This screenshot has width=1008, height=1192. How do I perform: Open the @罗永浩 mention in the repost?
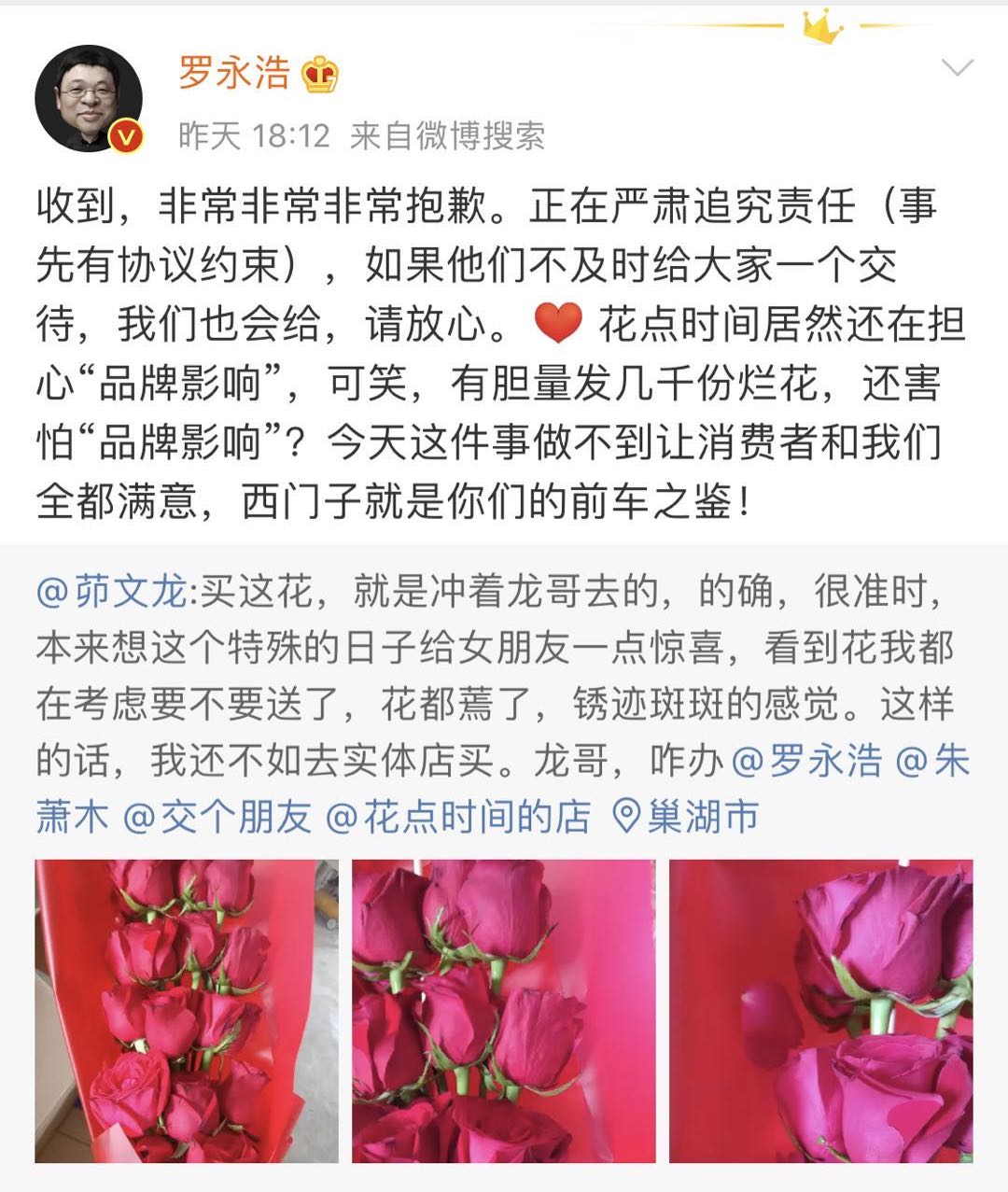click(x=806, y=761)
